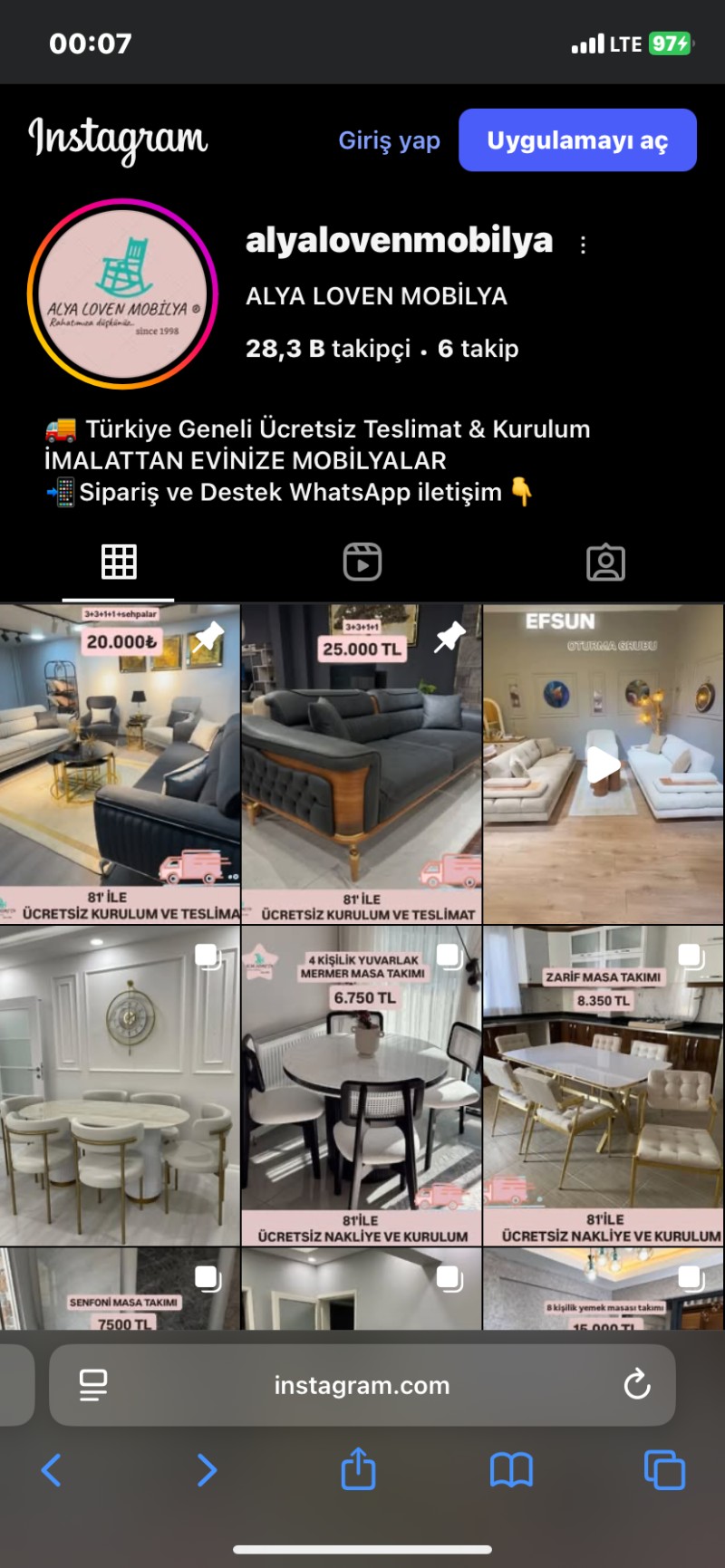Open the 8 kişilik yemek masası post
725x1568 pixels.
coord(604,1289)
